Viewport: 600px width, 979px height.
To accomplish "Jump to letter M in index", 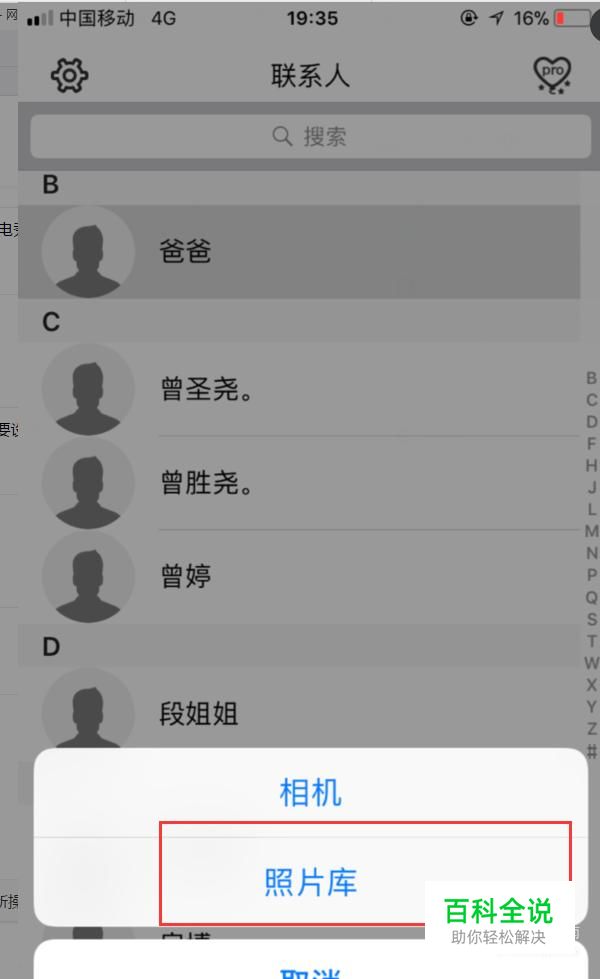I will 591,531.
